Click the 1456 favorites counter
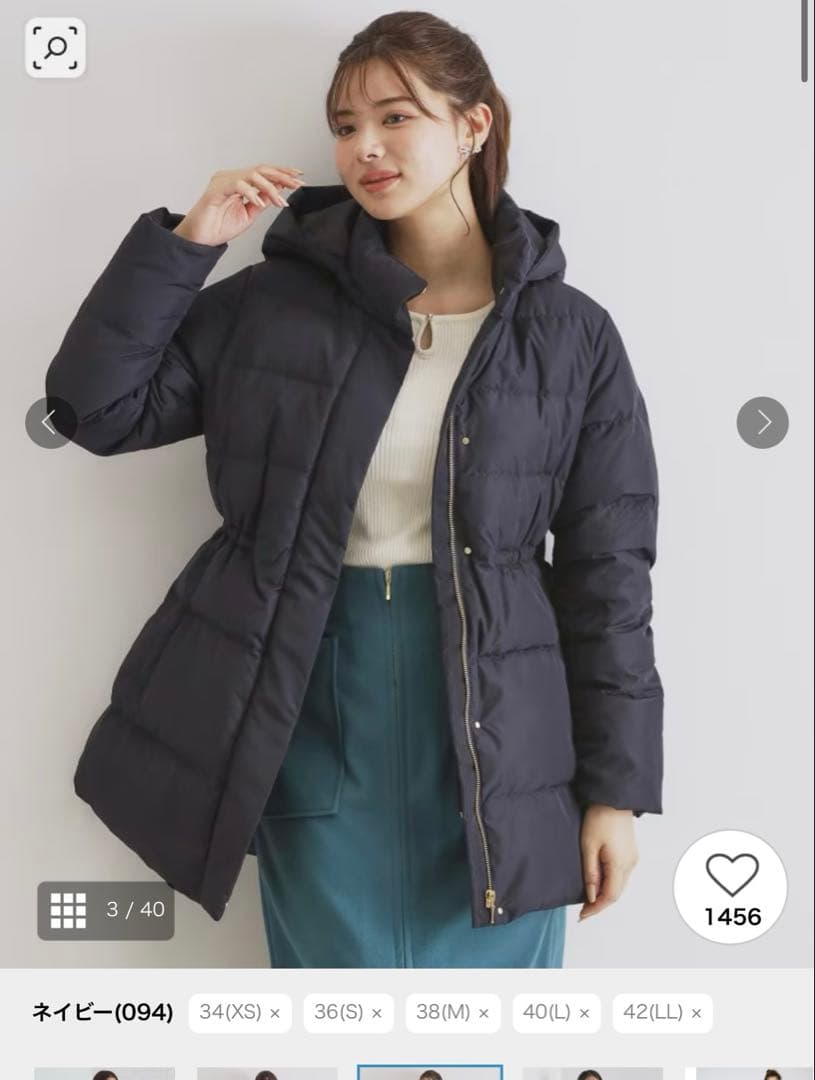This screenshot has width=815, height=1080. point(735,915)
